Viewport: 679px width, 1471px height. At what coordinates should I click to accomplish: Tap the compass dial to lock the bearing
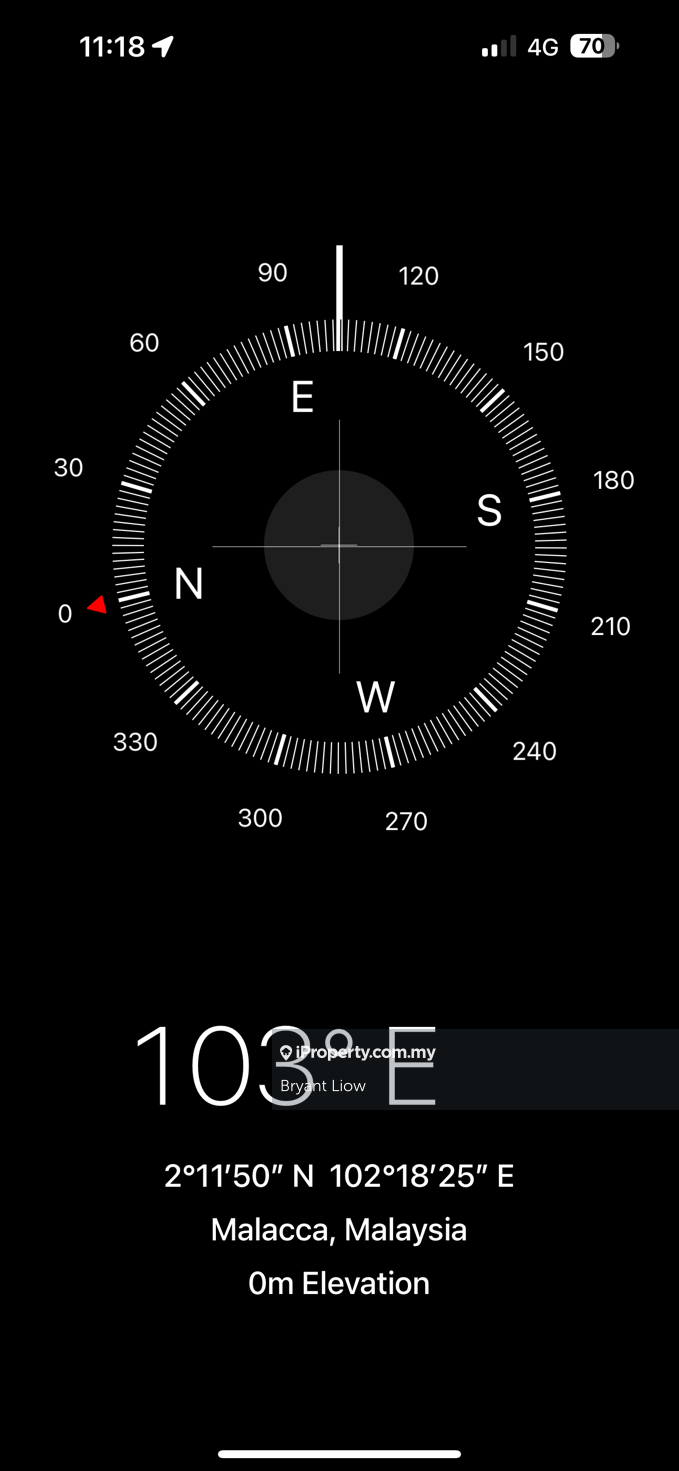pyautogui.click(x=339, y=546)
